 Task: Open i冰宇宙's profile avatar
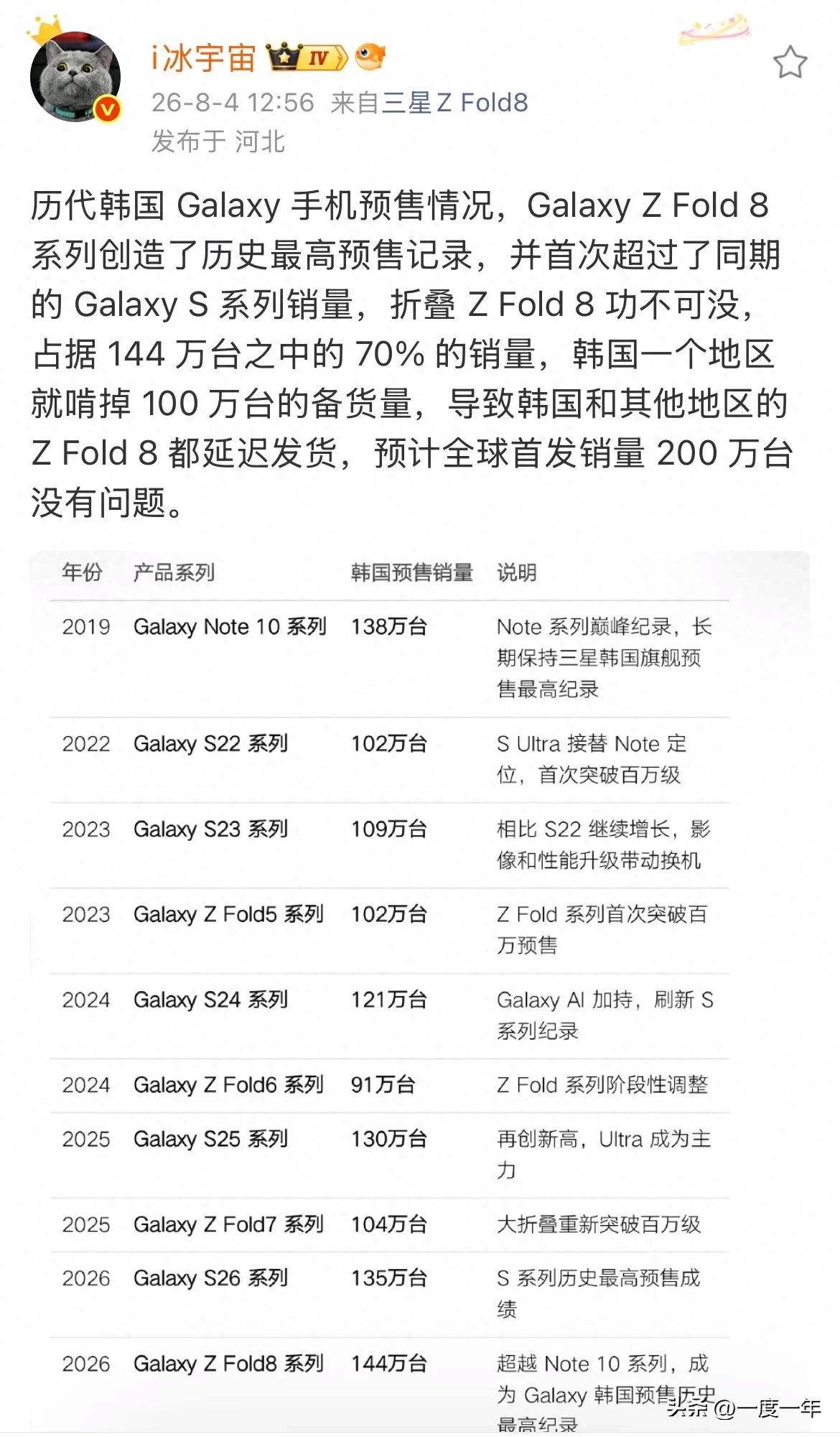[x=75, y=77]
